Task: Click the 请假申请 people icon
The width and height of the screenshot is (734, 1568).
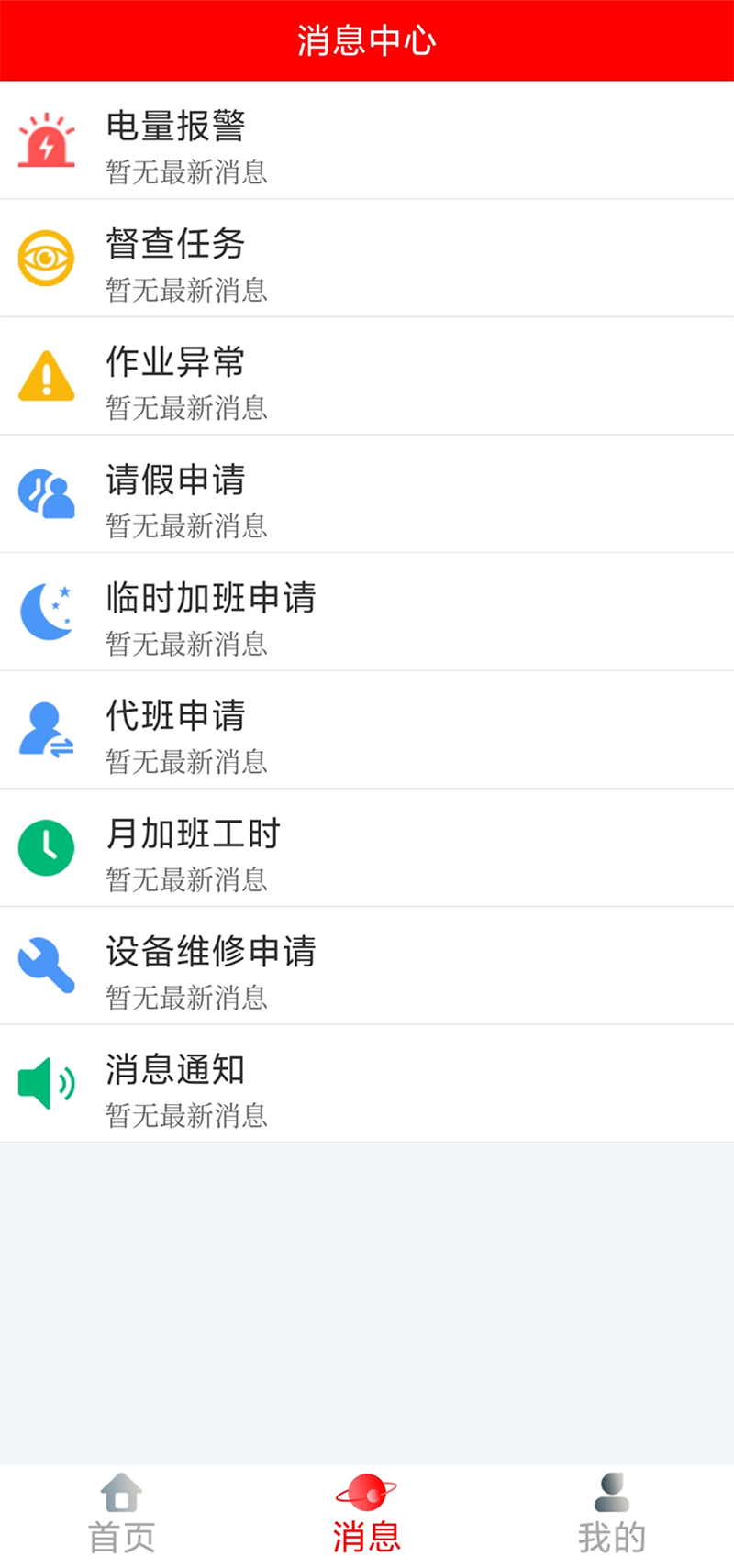Action: click(x=46, y=493)
